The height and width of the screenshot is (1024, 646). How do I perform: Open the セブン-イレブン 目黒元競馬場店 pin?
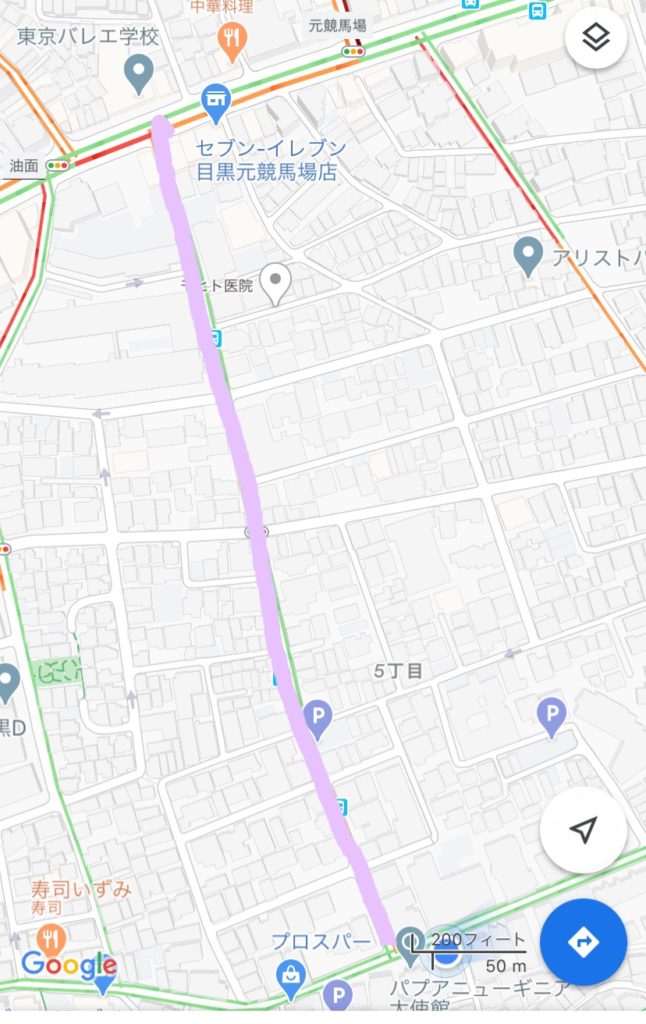216,99
